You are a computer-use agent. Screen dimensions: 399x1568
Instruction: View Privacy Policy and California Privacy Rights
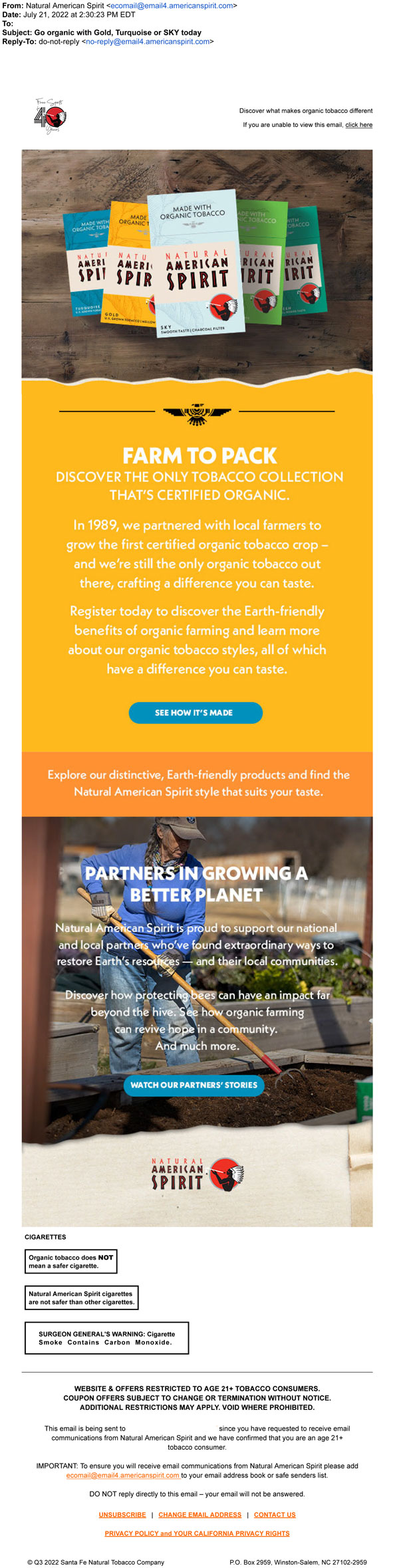tap(197, 1533)
